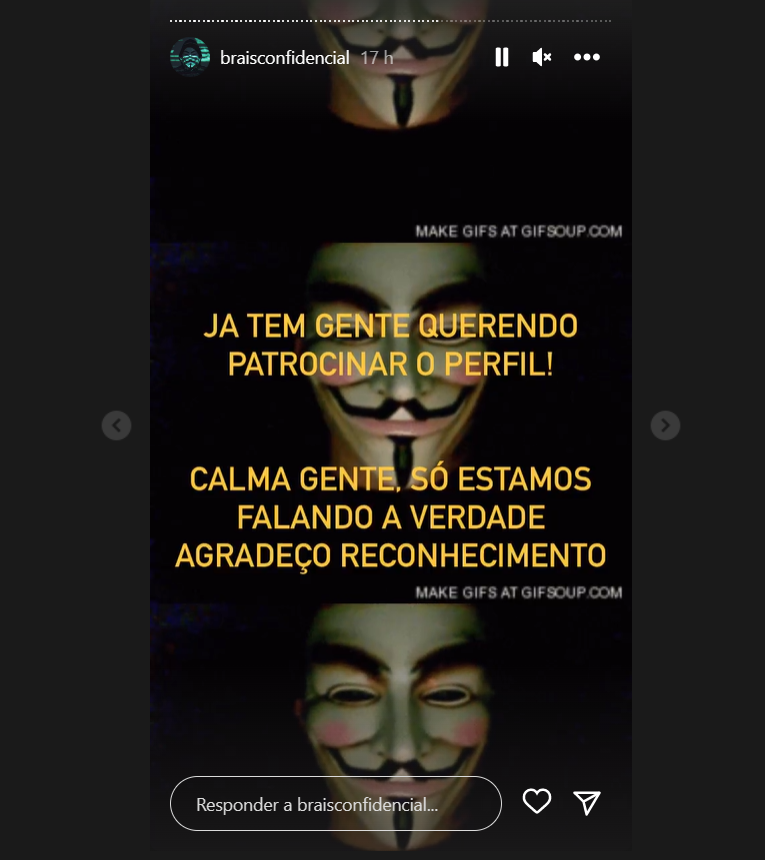Go to the previous story

tap(117, 425)
